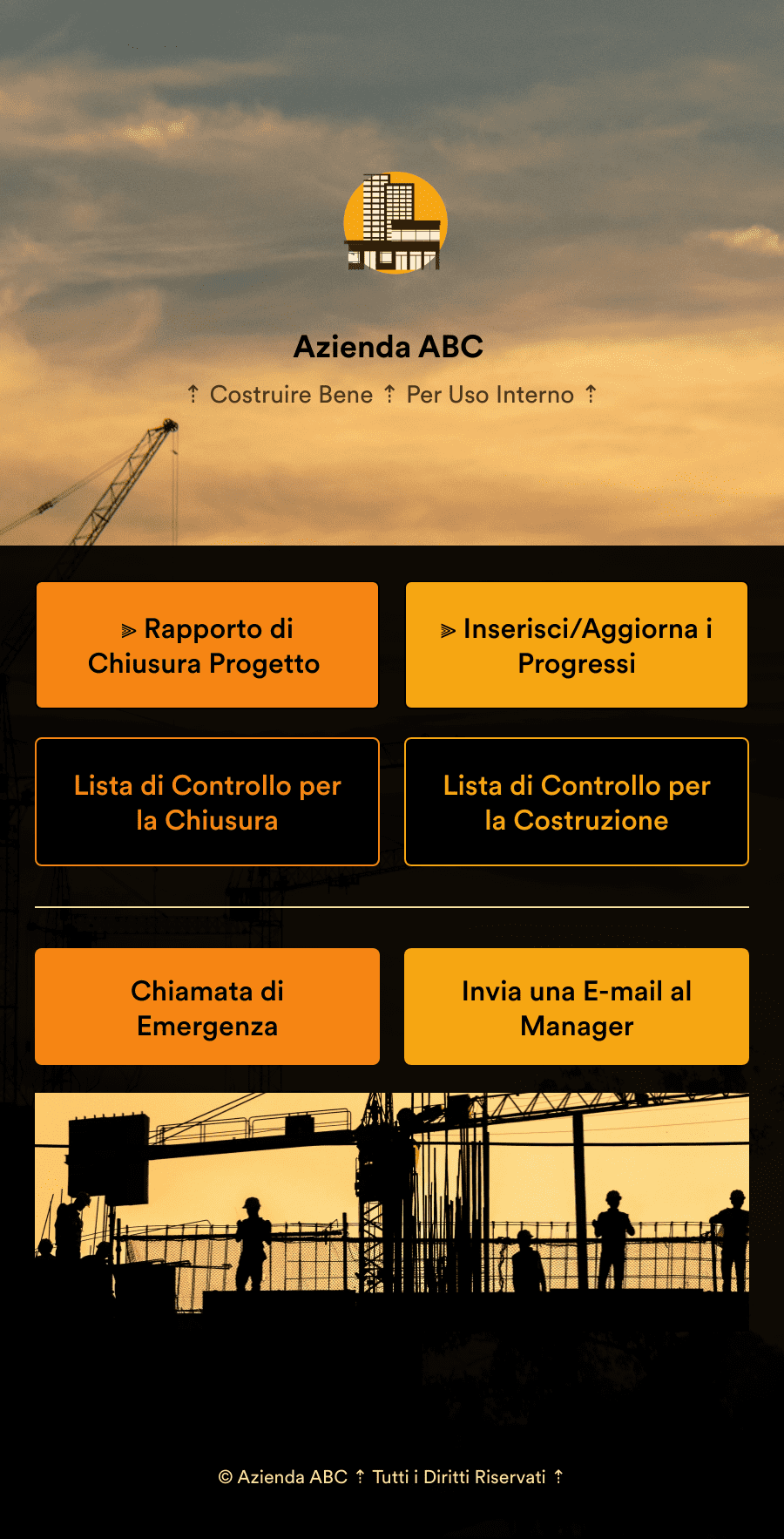Open Rapporto di Chiusura Progetto
The image size is (784, 1539).
coord(207,645)
